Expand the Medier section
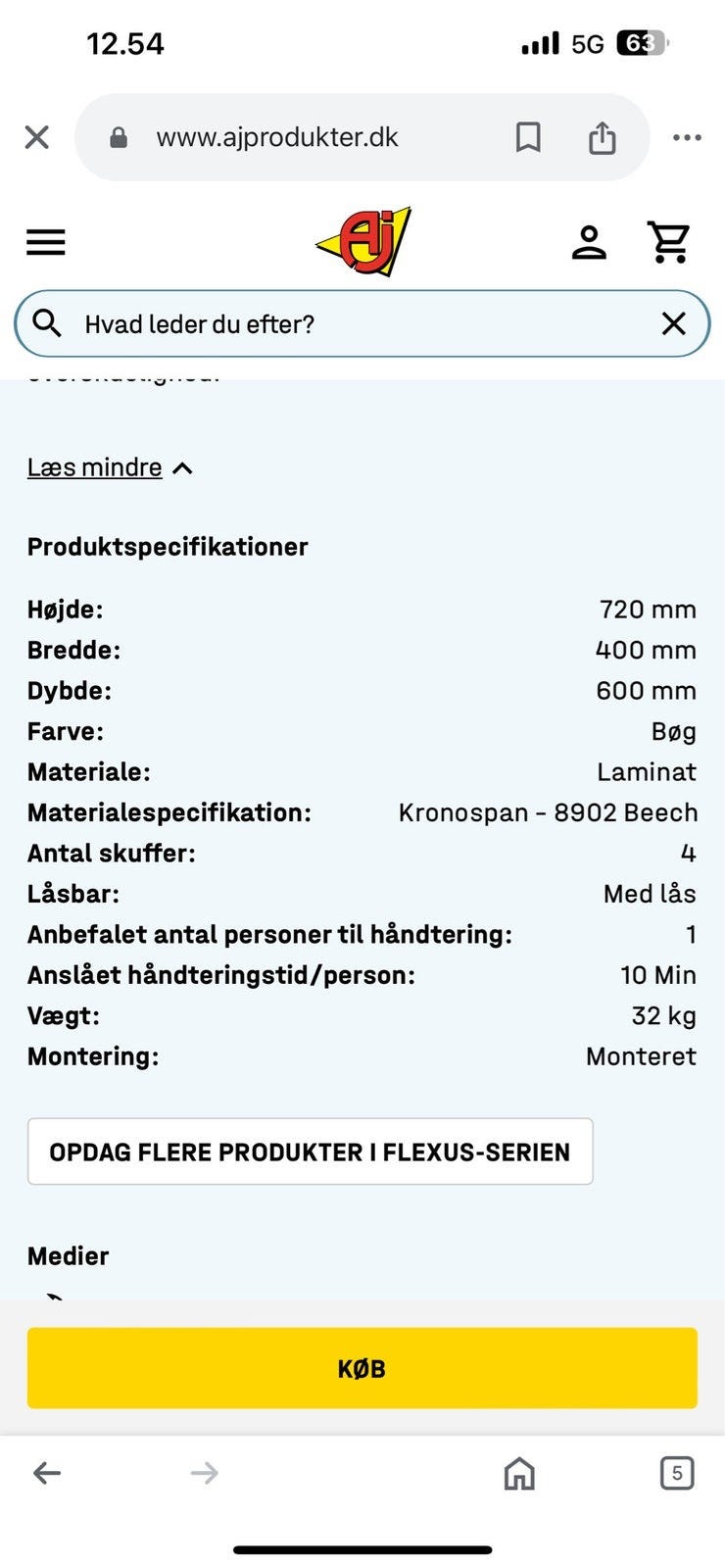Screen dimensions: 725x1568 (68, 1255)
